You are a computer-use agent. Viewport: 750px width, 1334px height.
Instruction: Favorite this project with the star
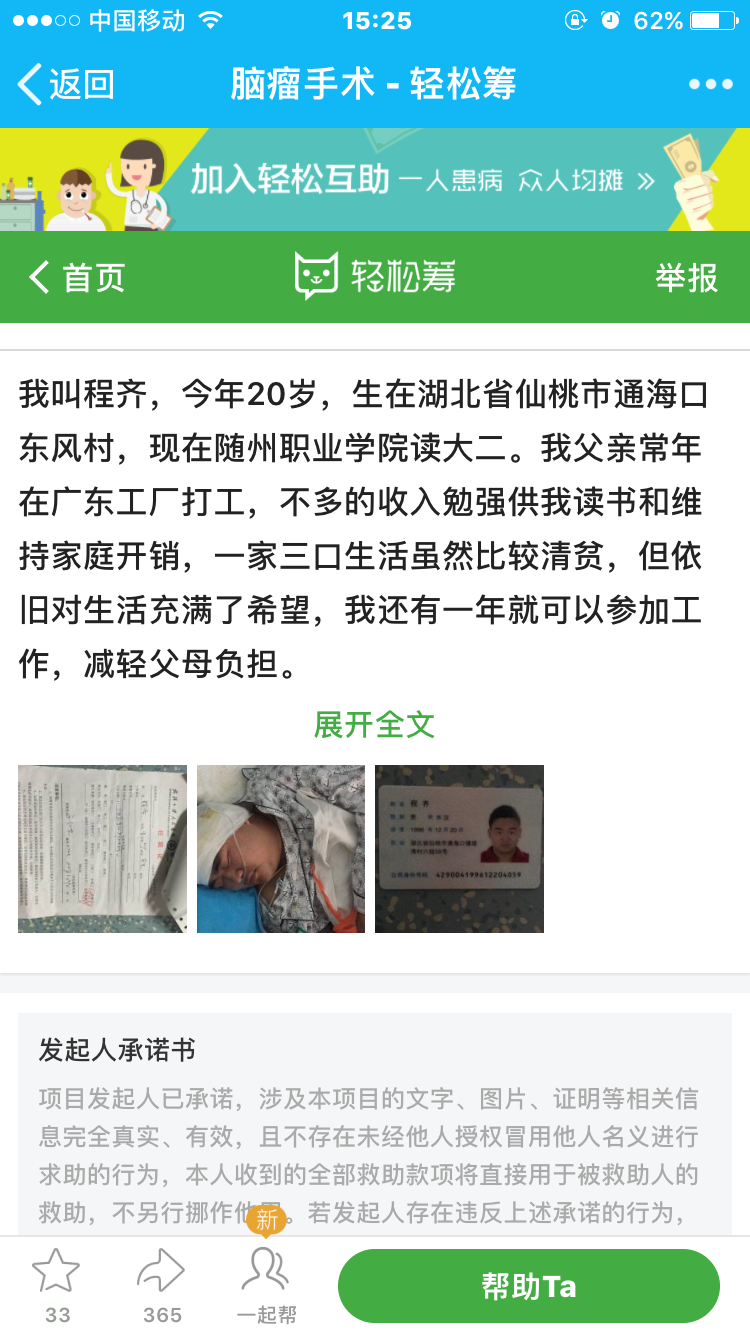[56, 1284]
